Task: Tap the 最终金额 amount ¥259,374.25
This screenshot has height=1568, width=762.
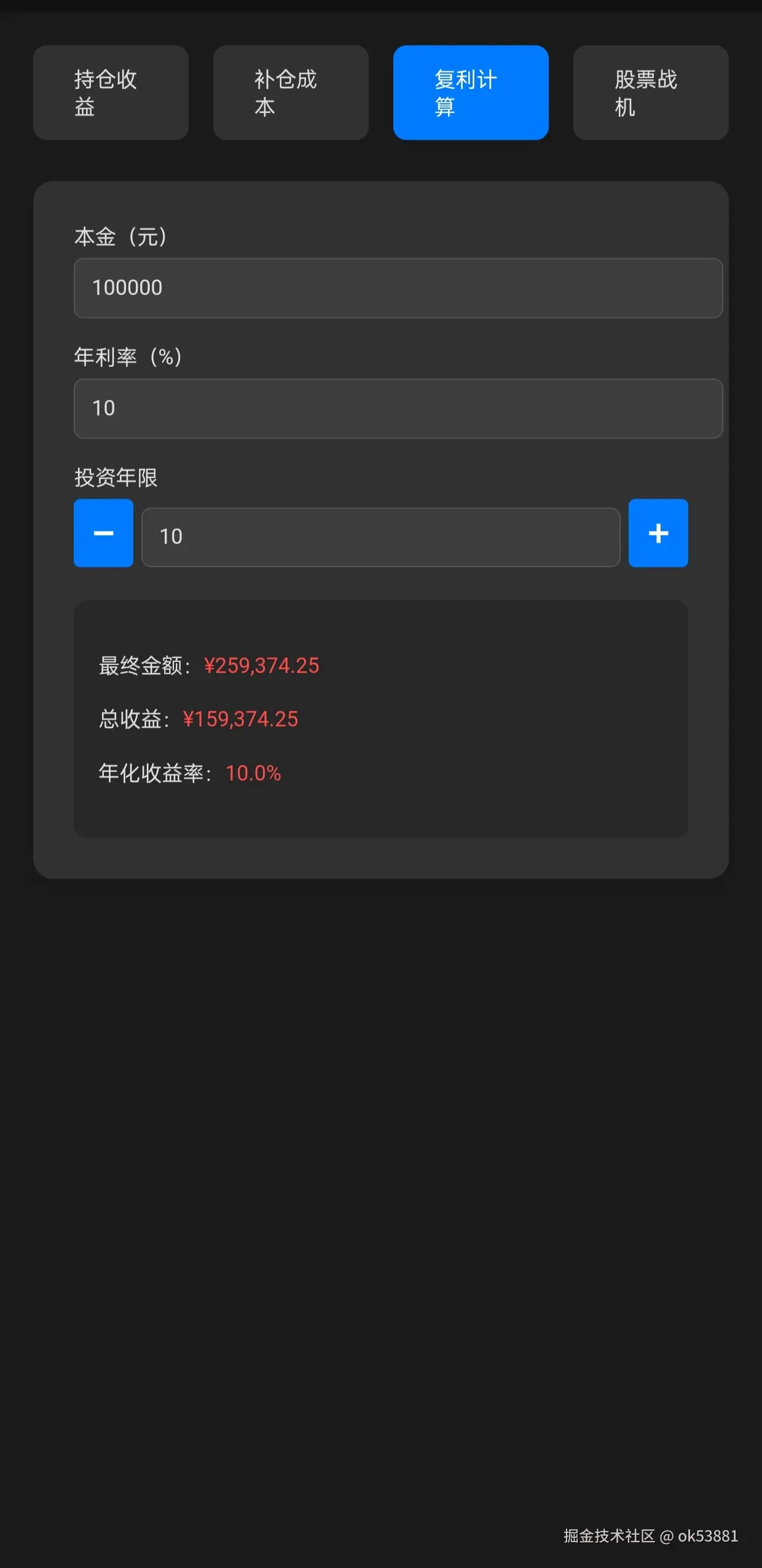Action: point(262,665)
